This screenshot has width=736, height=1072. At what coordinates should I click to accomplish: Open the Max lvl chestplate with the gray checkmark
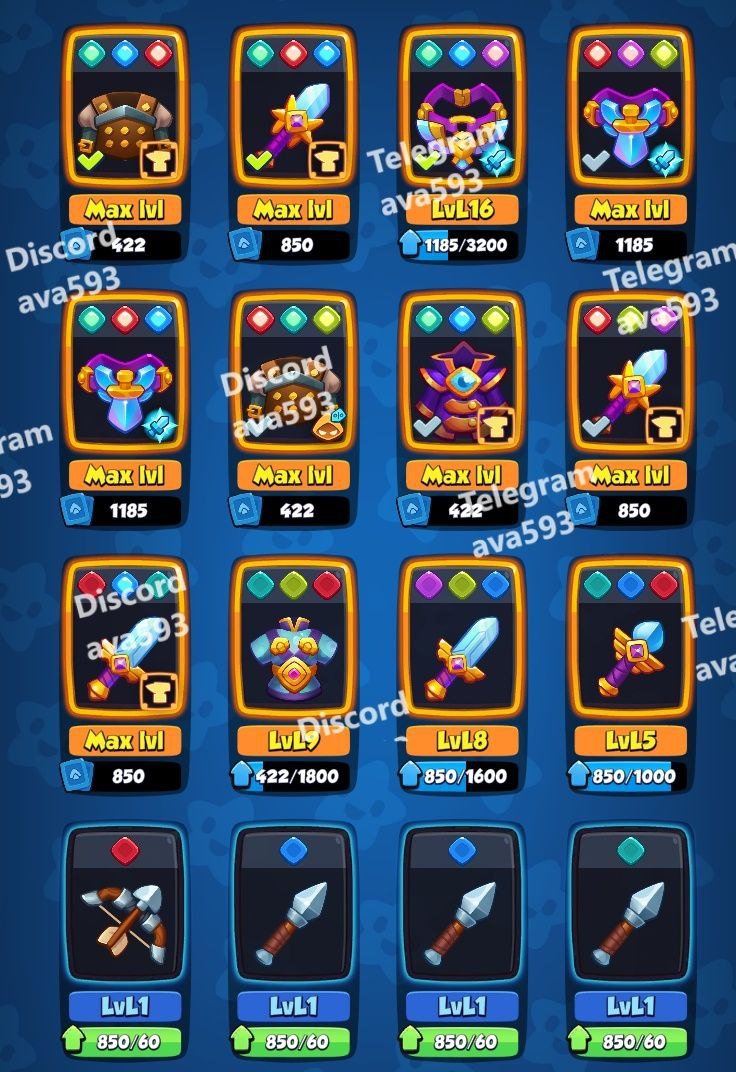pyautogui.click(x=630, y=120)
